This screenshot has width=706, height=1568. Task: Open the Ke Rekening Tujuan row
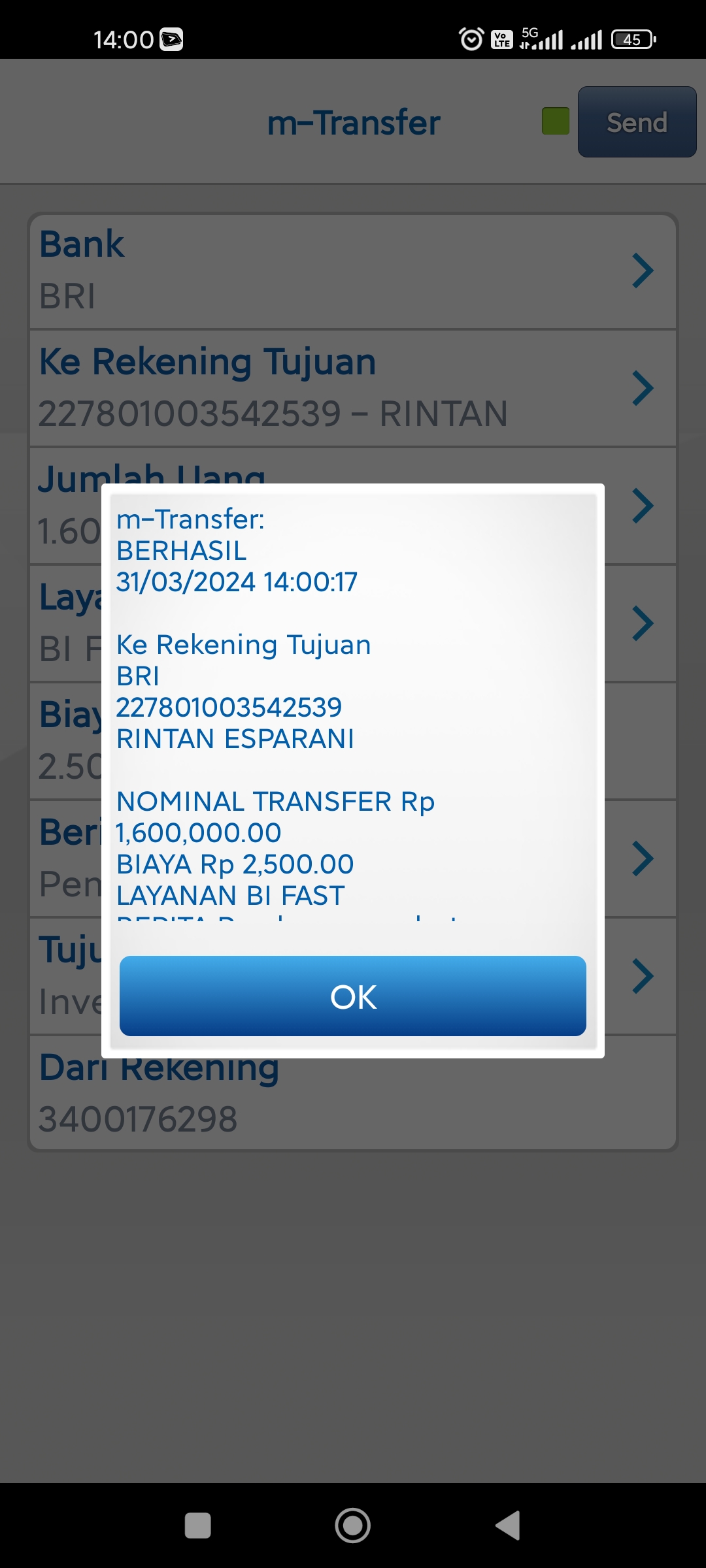pyautogui.click(x=353, y=389)
